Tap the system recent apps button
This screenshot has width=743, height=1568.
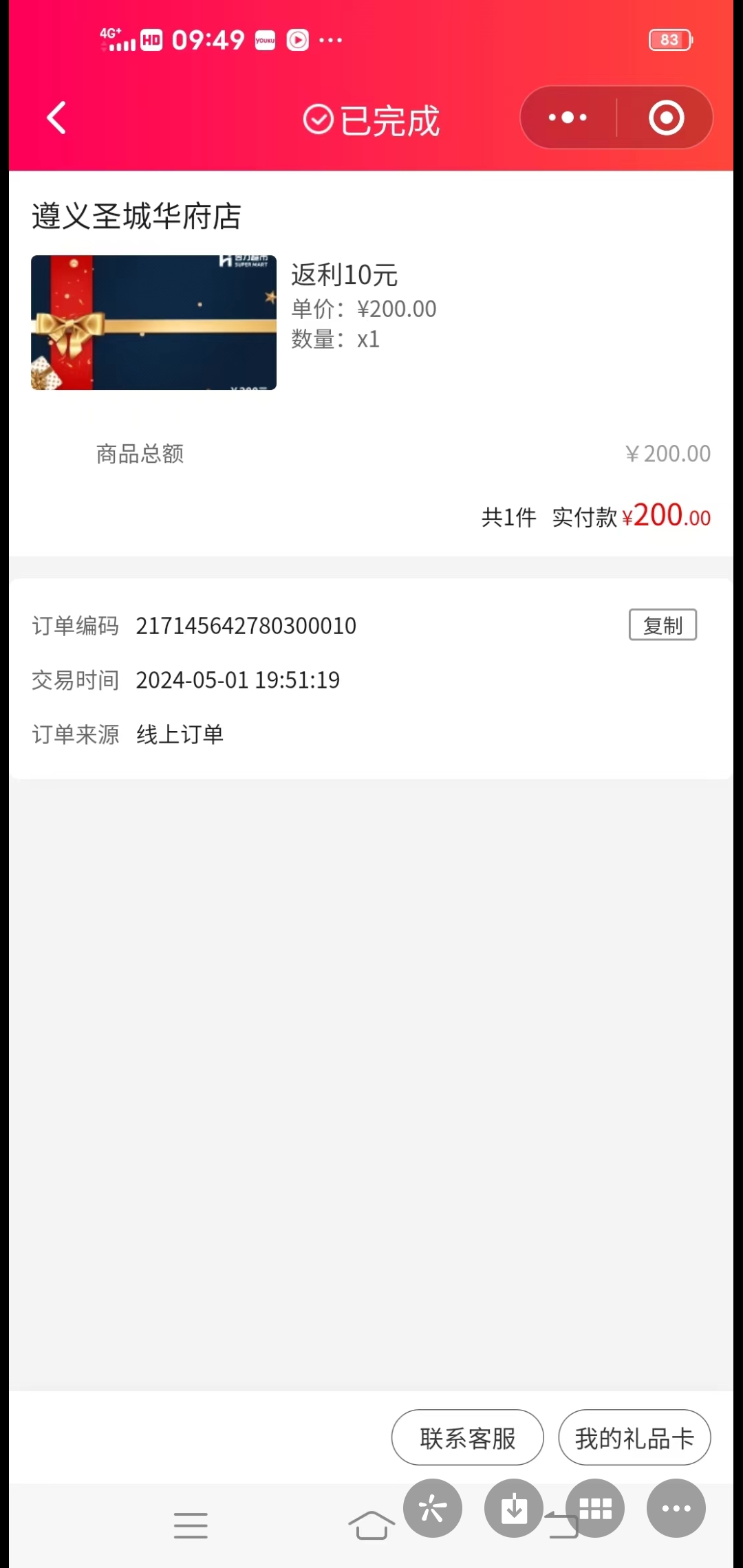[x=191, y=1525]
